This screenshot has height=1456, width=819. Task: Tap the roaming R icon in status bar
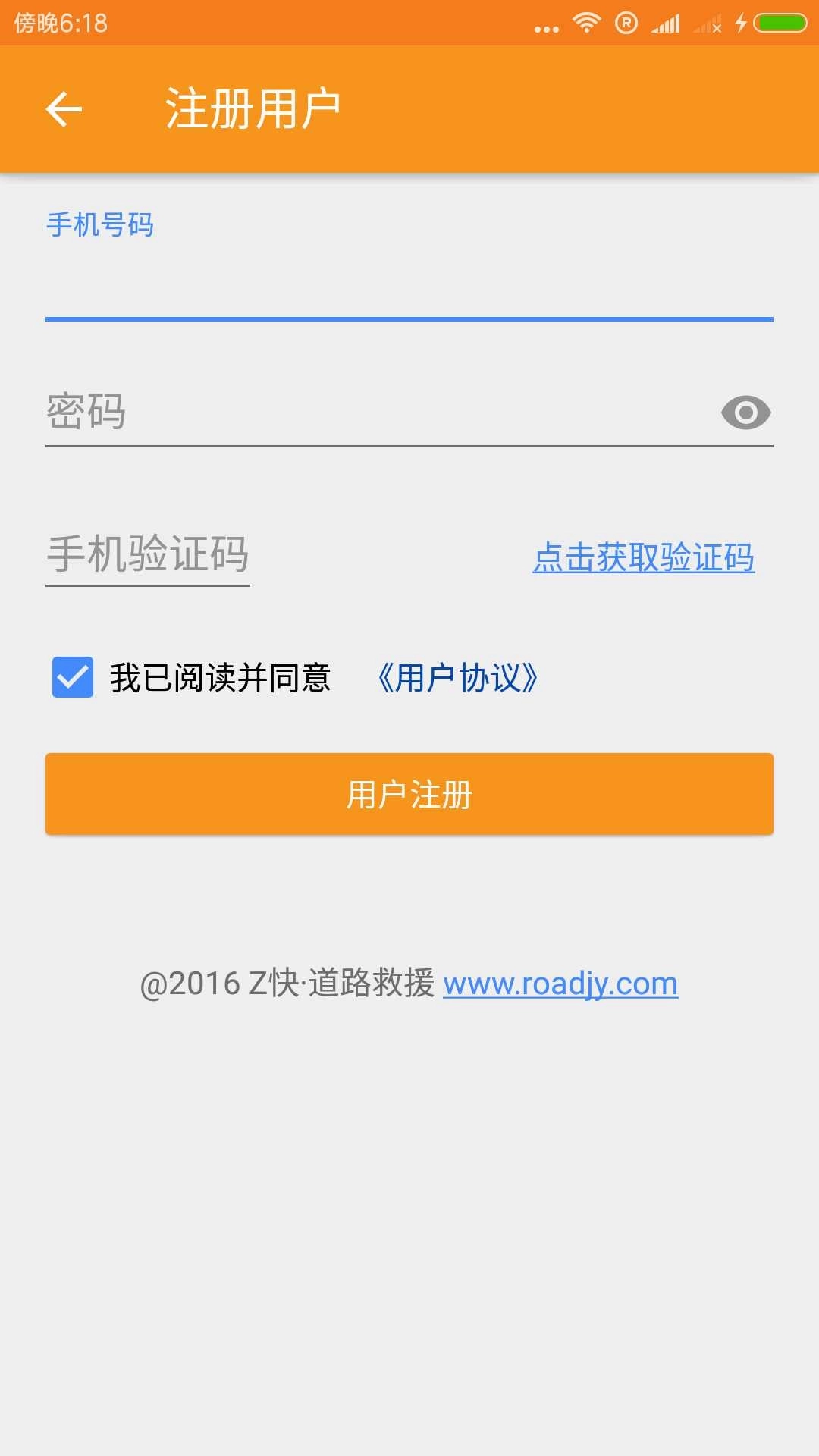click(x=629, y=24)
